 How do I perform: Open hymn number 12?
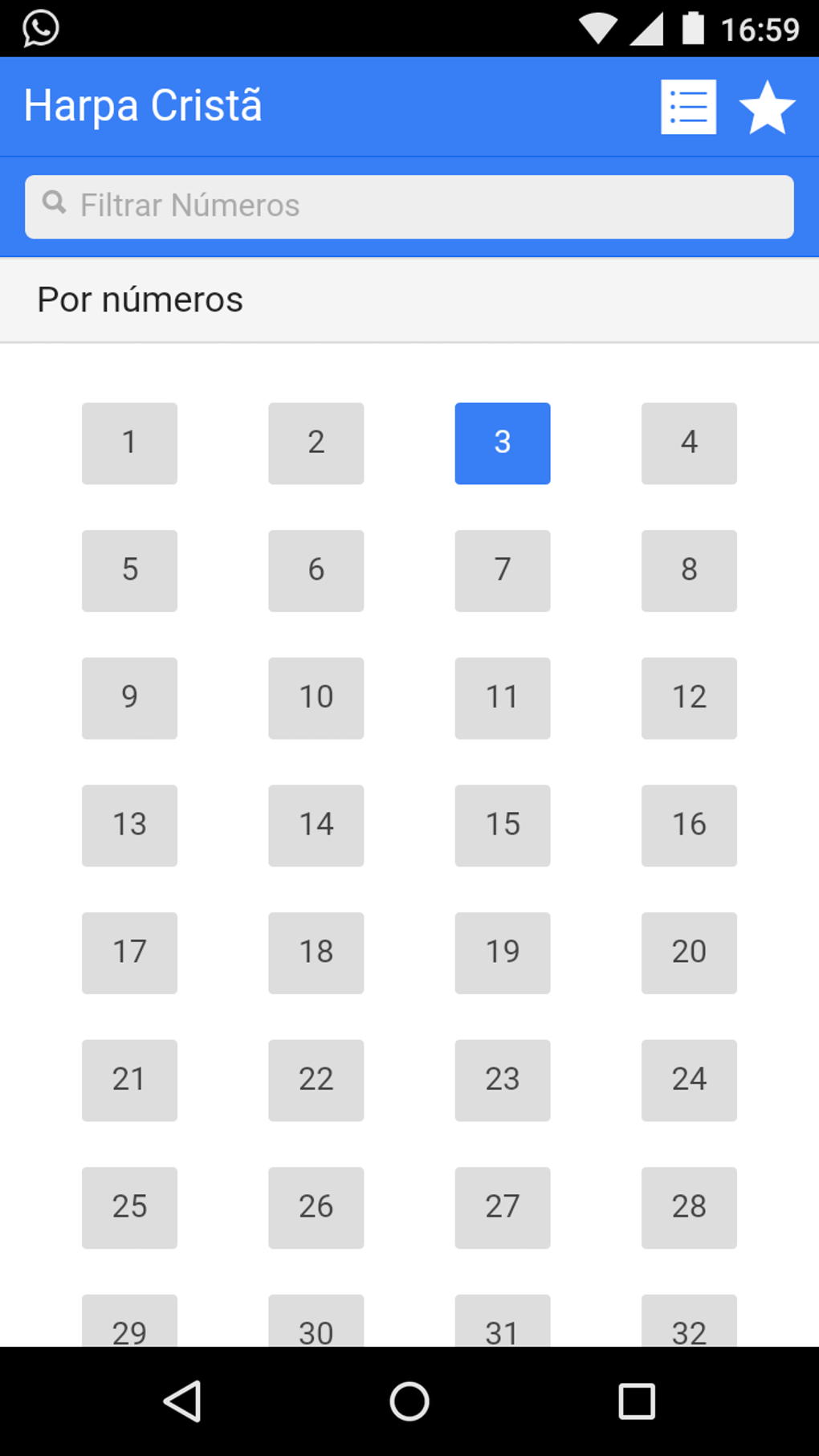point(689,698)
